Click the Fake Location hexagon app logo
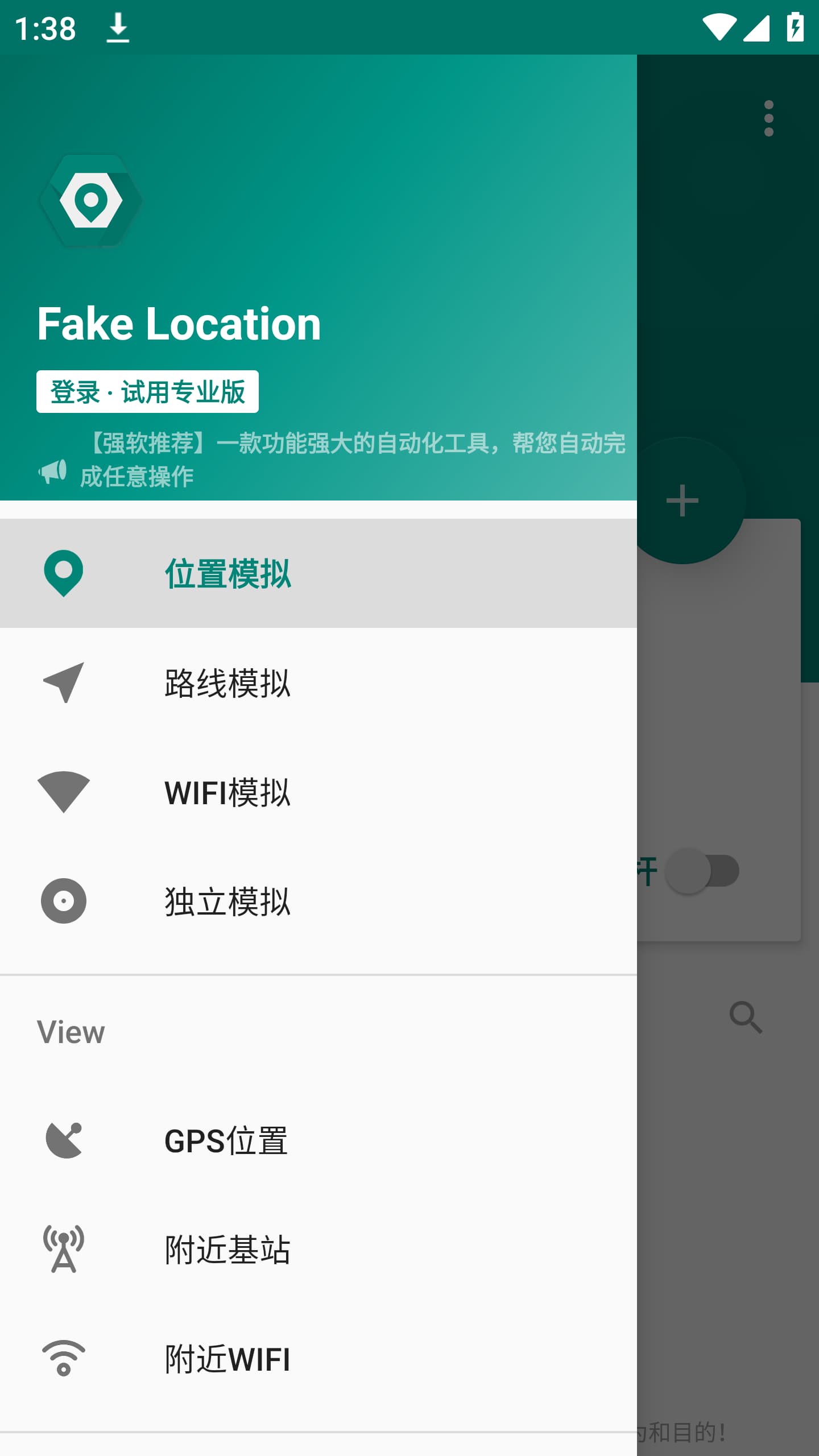The width and height of the screenshot is (819, 1456). [89, 200]
